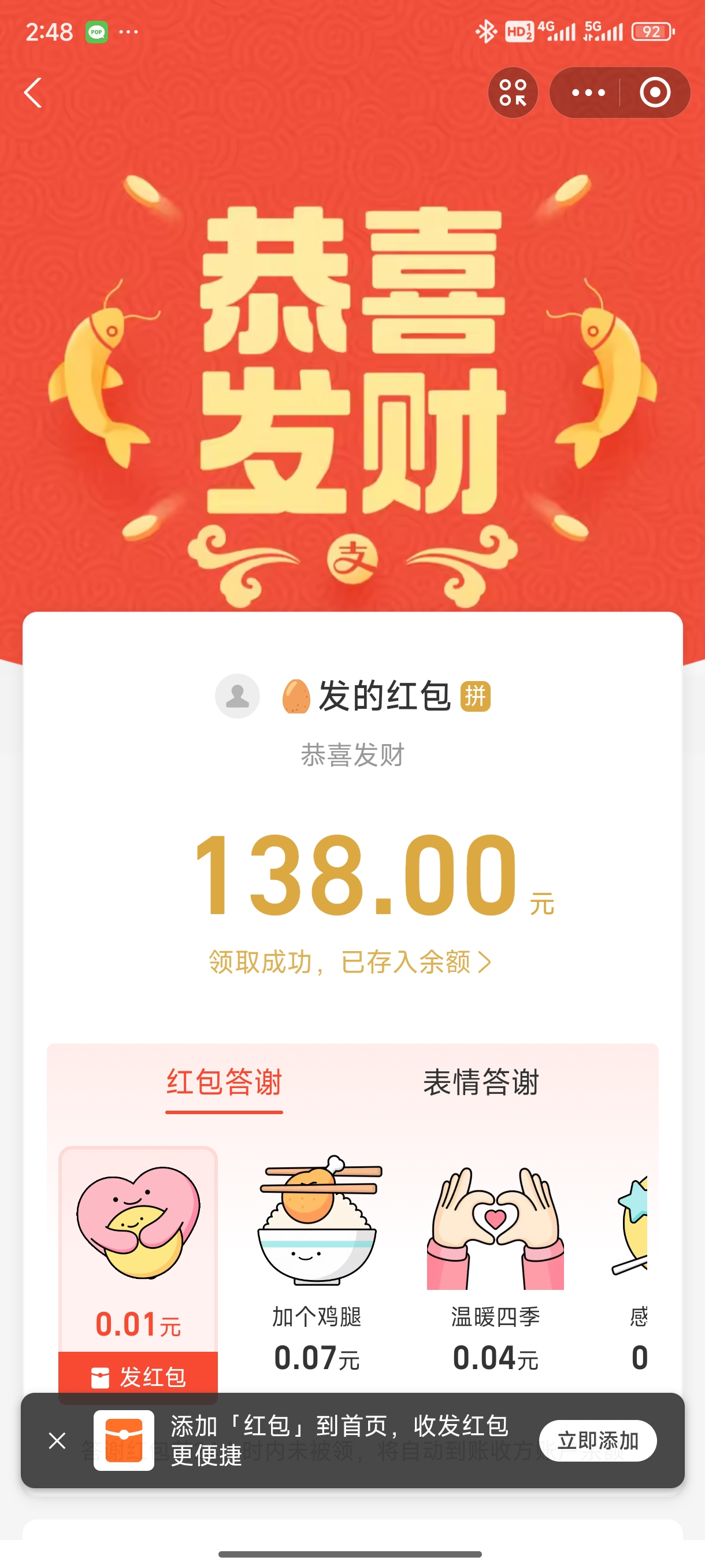Switch to the 红包答谢 tab
Viewport: 705px width, 1568px height.
(x=224, y=1083)
